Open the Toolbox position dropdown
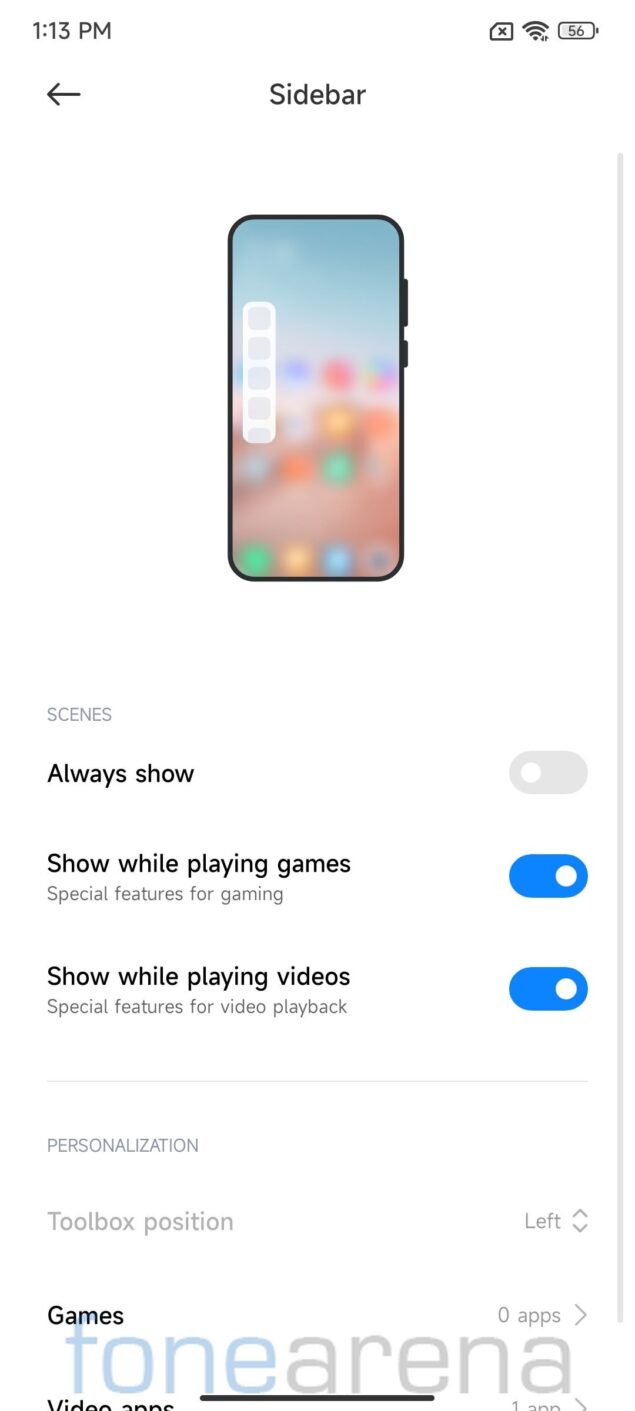The width and height of the screenshot is (635, 1411). pos(317,1221)
